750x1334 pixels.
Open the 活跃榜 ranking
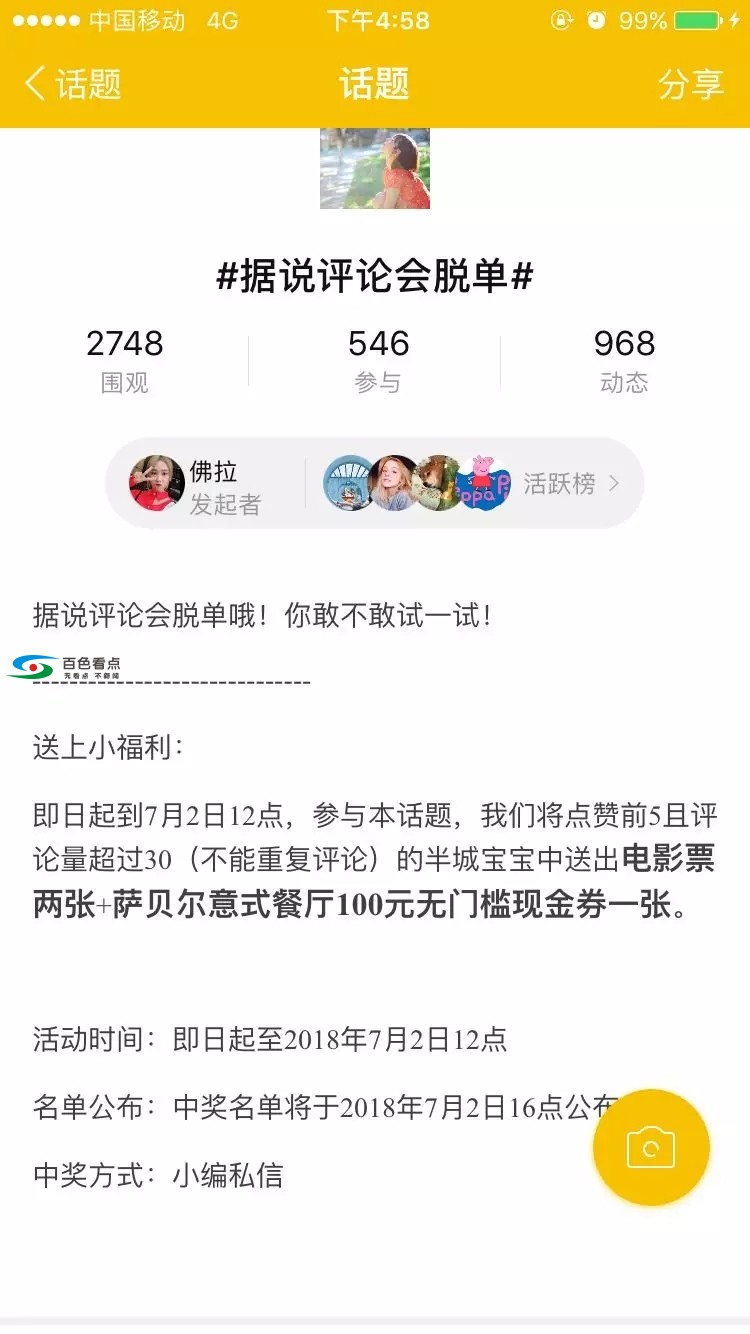(570, 485)
